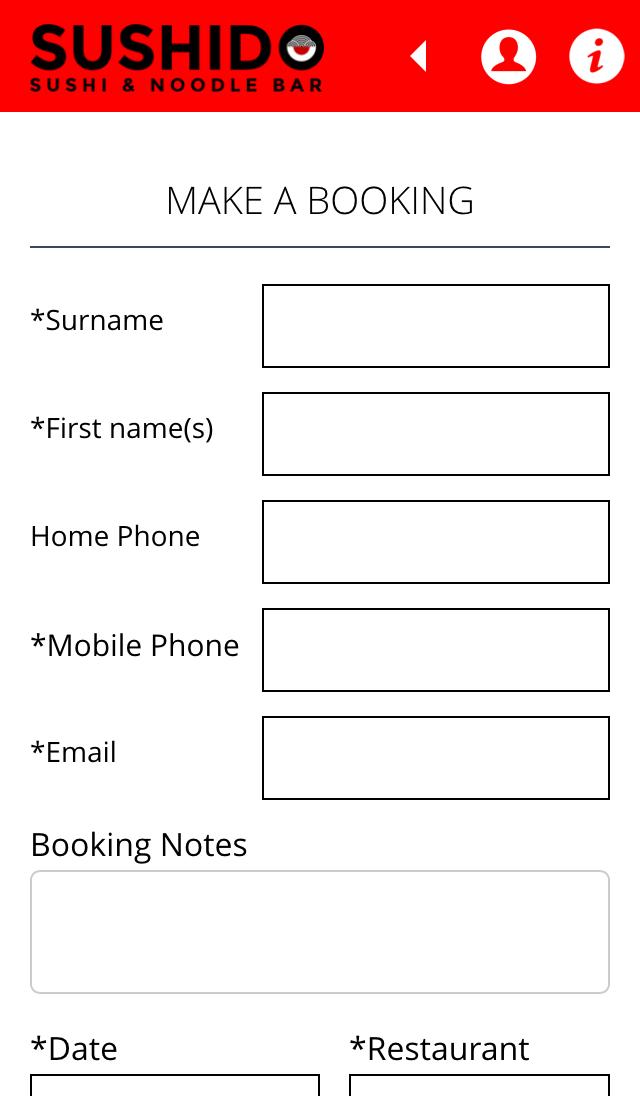This screenshot has width=640, height=1096.
Task: Open the information icon
Action: click(x=596, y=56)
